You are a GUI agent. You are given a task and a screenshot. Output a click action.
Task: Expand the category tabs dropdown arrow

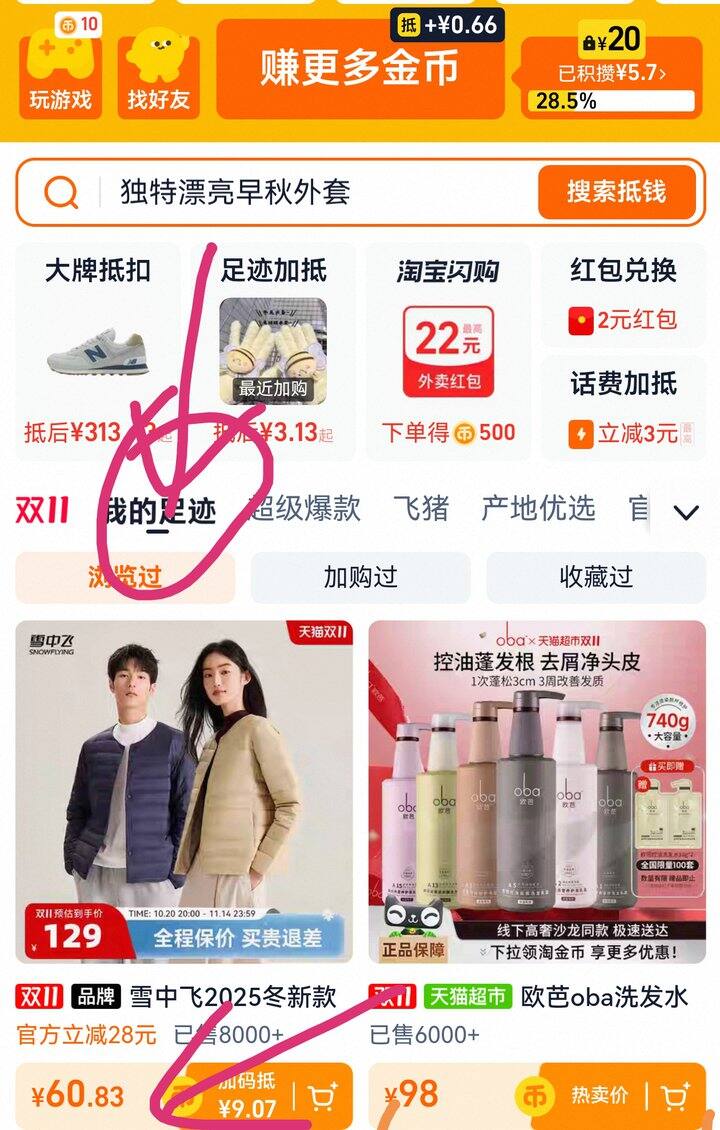point(685,513)
